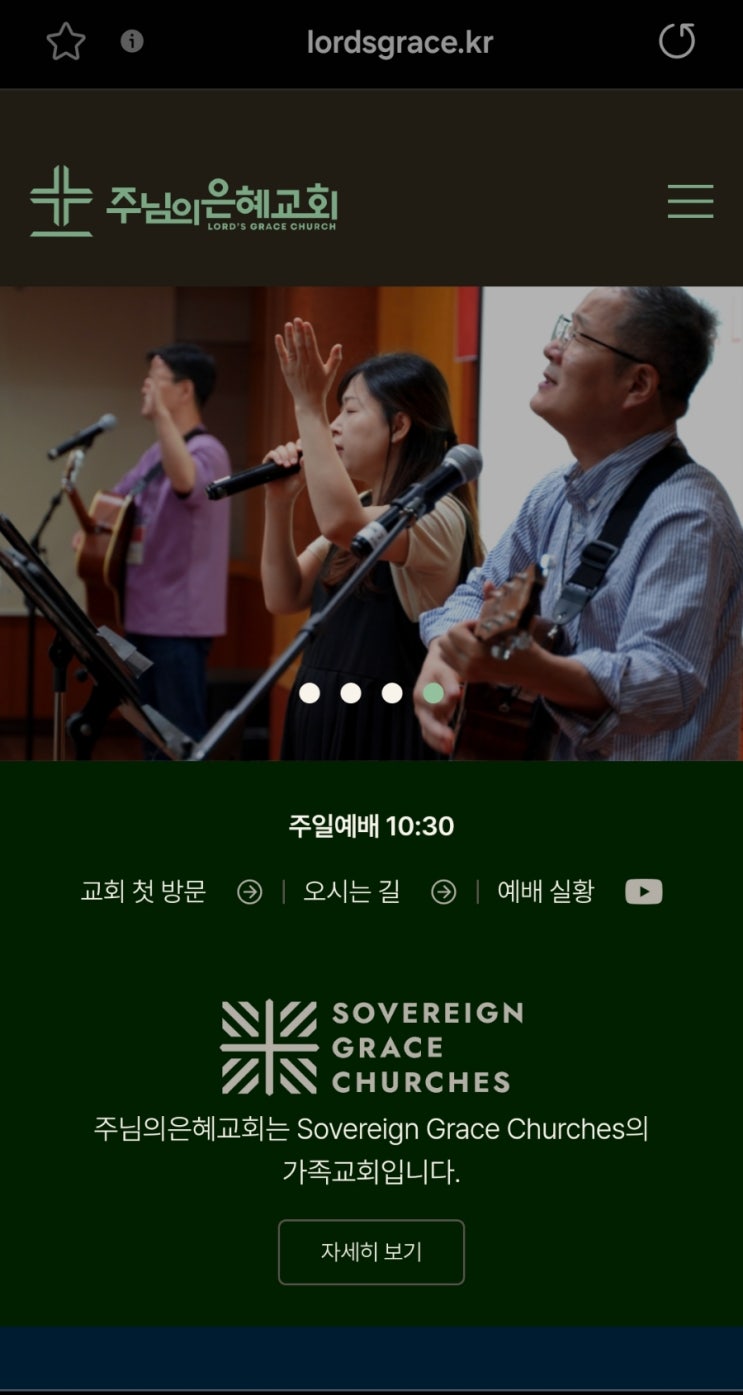The image size is (743, 1395).
Task: Watch 예배 실황 on YouTube
Action: 580,892
